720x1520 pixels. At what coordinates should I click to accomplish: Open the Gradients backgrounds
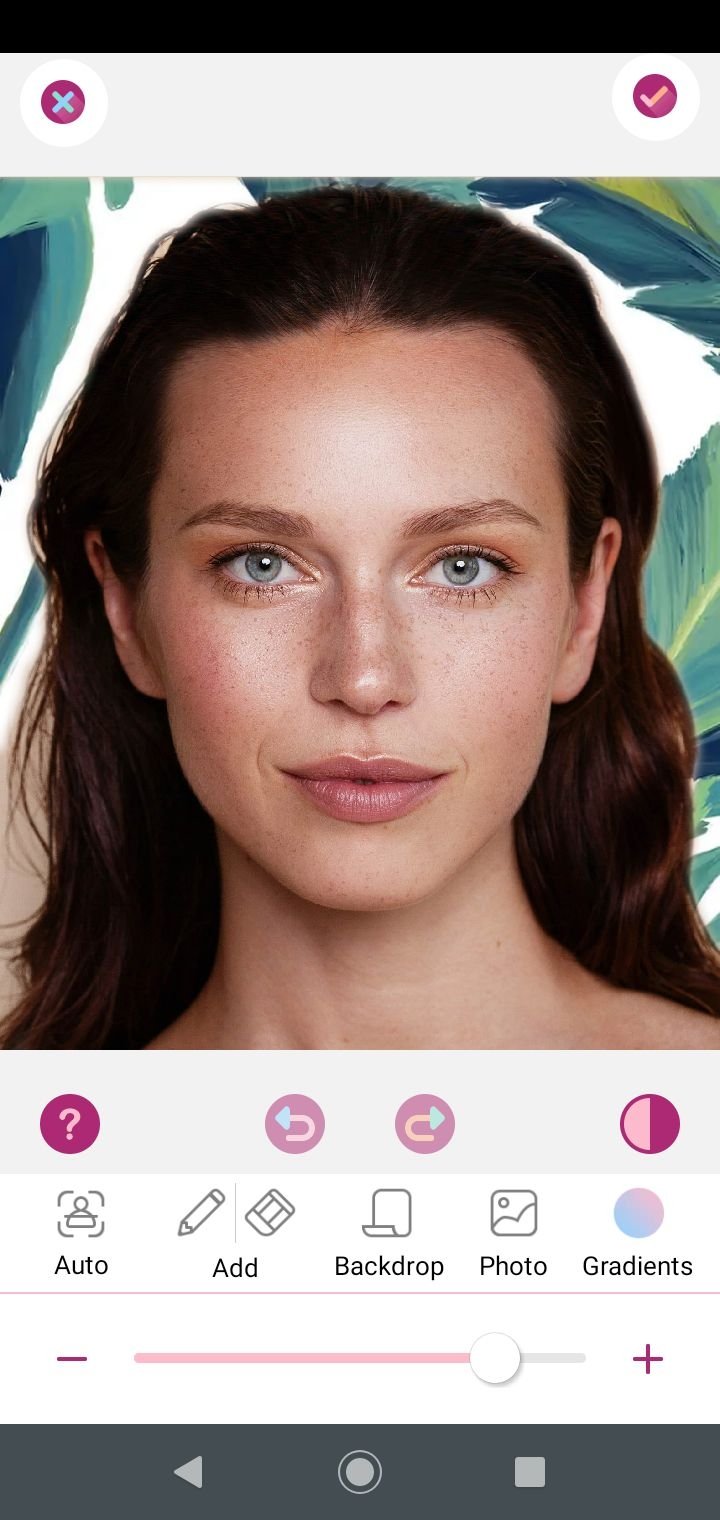(638, 1233)
